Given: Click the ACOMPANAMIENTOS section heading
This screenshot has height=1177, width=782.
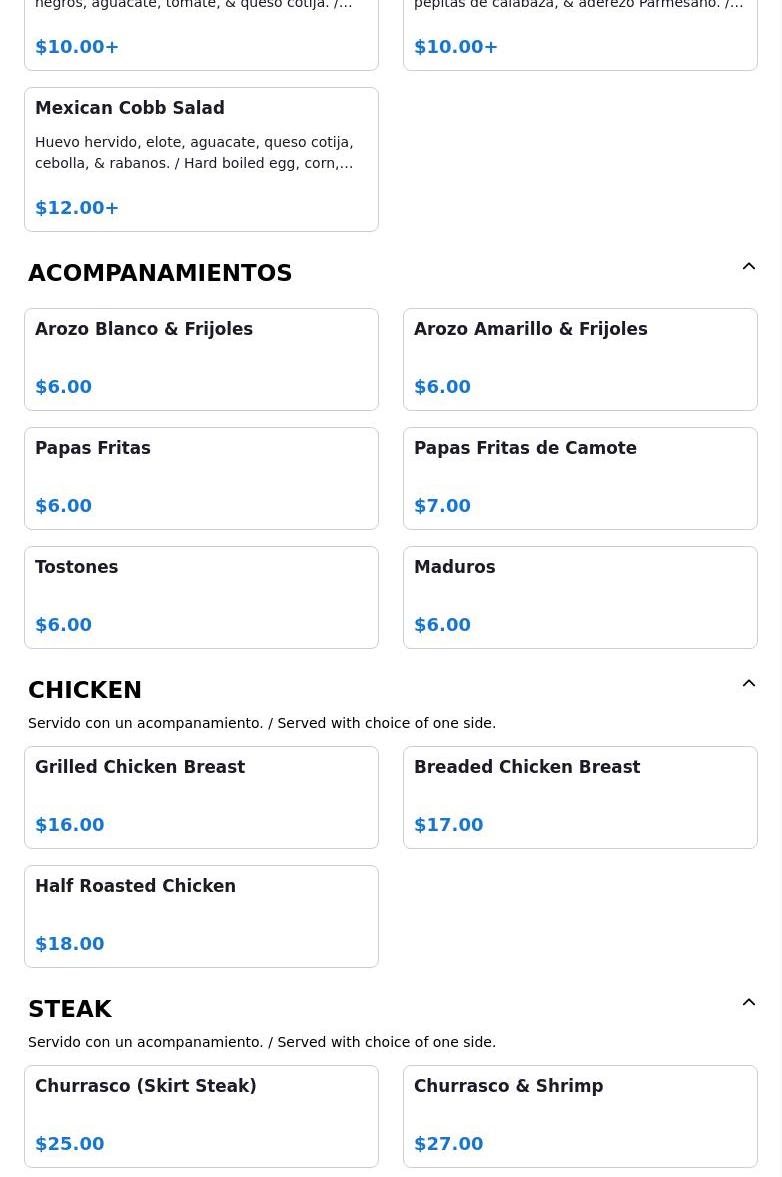Looking at the screenshot, I should 160,272.
